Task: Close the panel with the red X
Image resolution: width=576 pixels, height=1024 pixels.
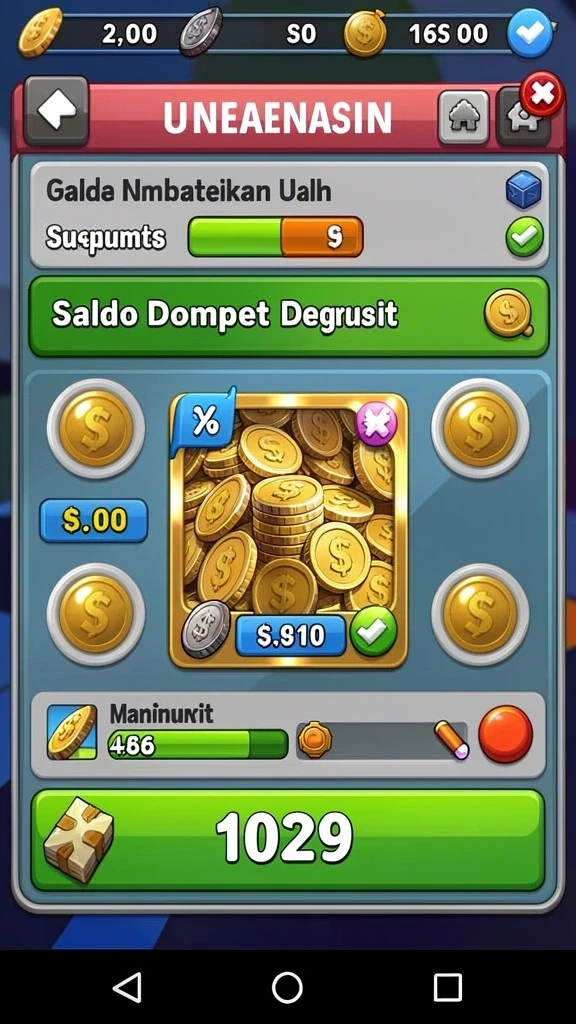Action: pyautogui.click(x=543, y=95)
